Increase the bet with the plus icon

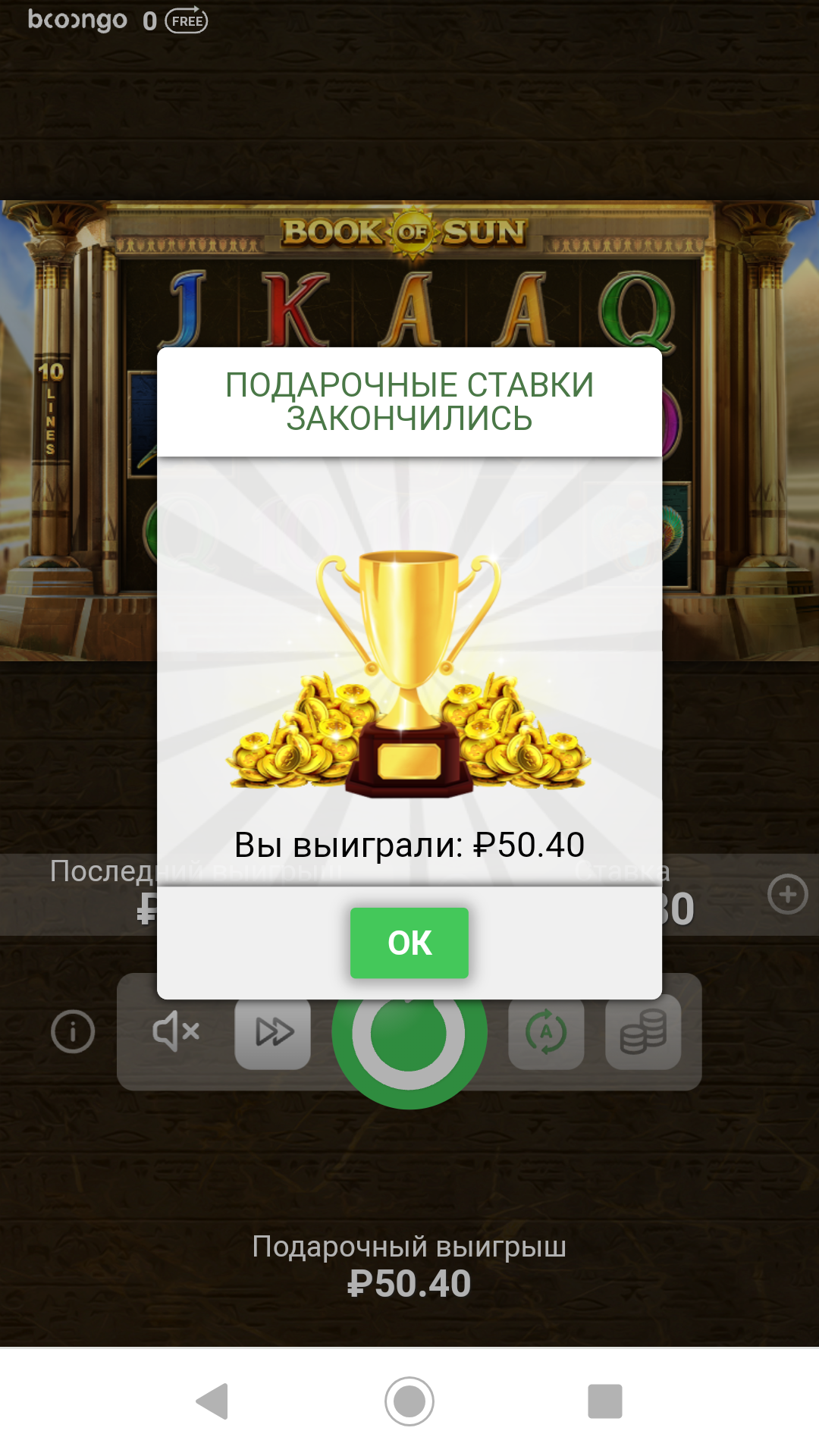point(787,895)
